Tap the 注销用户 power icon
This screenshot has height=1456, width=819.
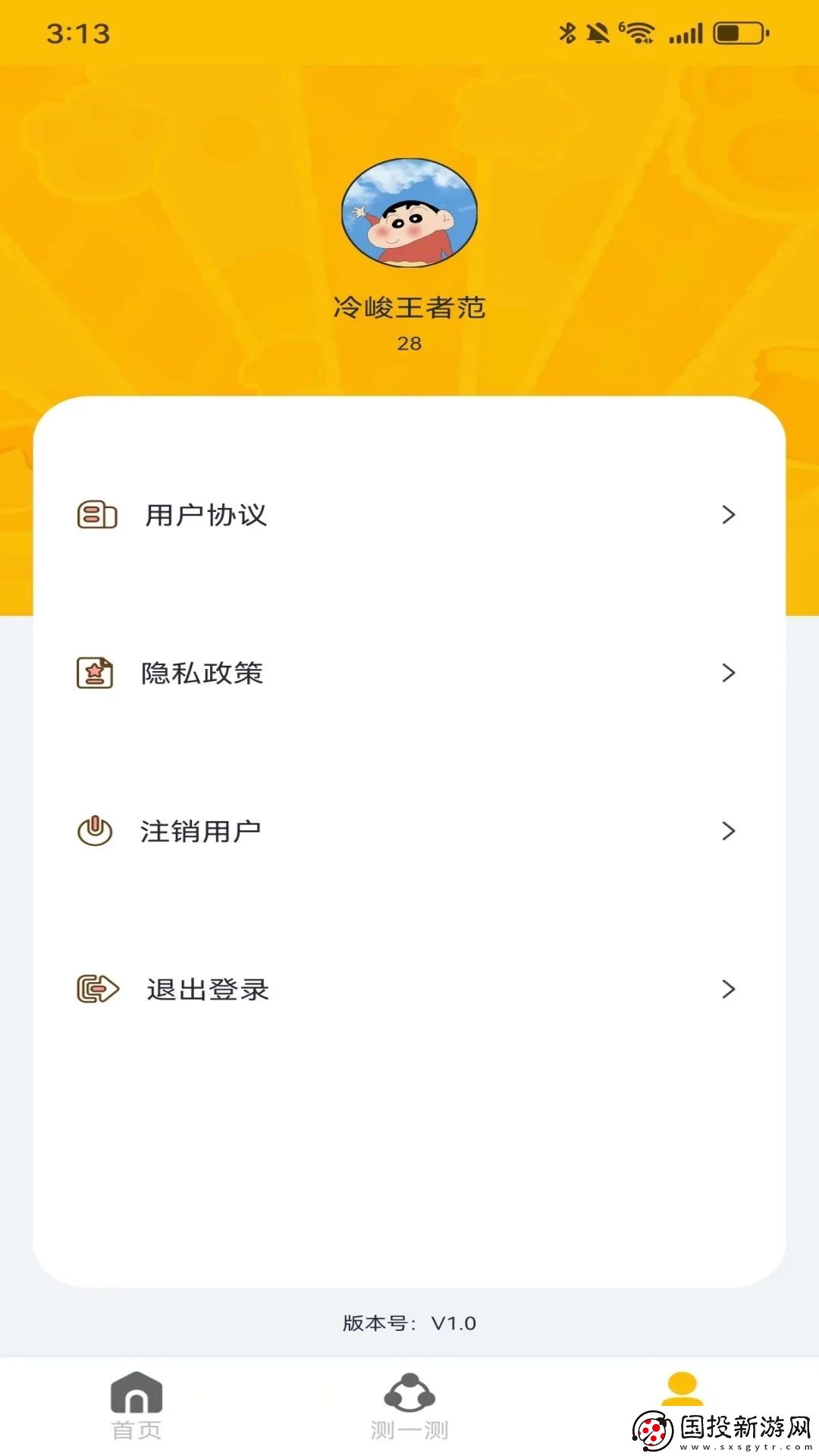(94, 830)
